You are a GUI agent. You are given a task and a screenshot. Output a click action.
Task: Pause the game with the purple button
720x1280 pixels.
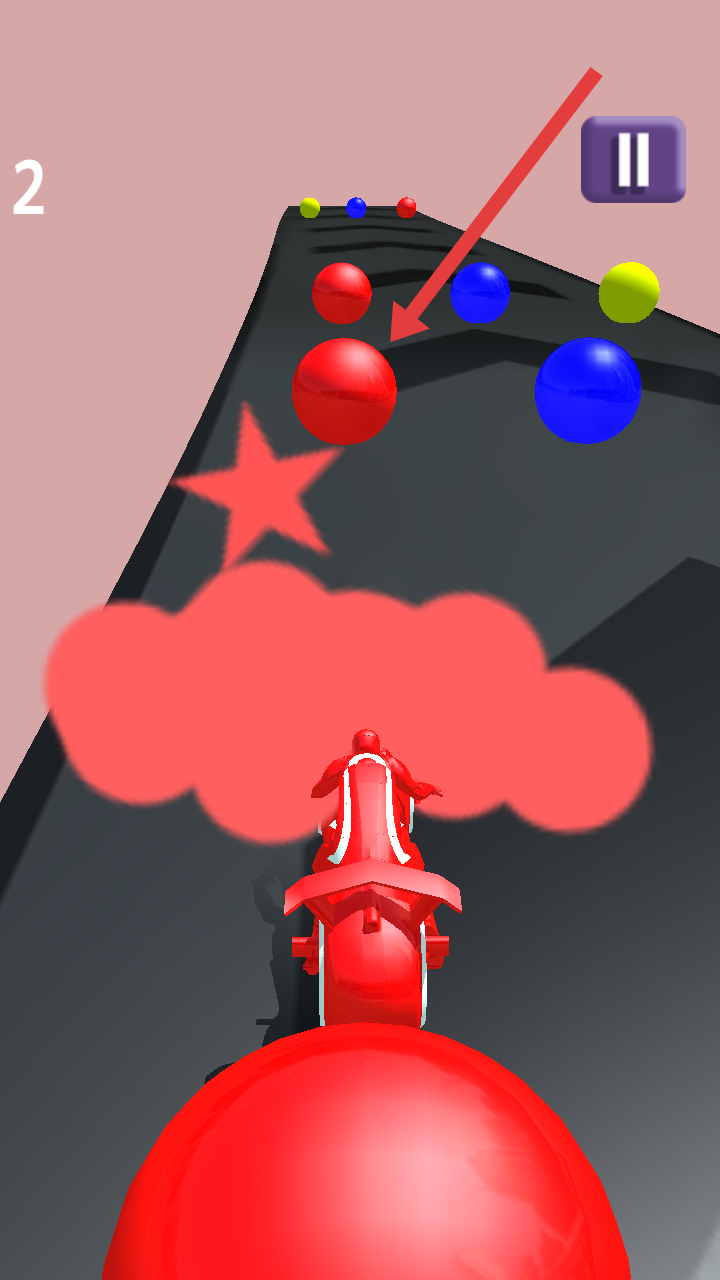point(633,160)
